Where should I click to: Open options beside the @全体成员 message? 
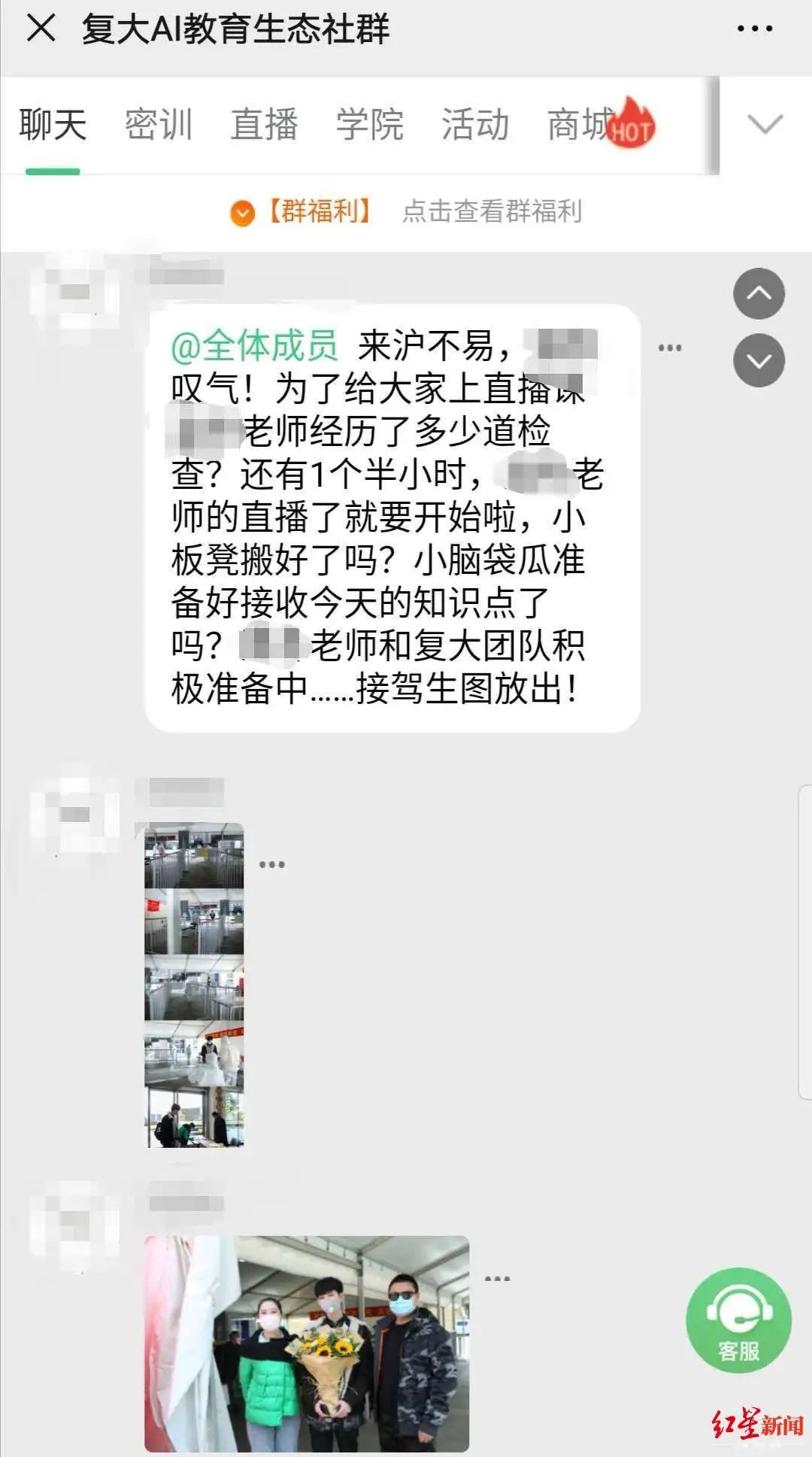point(669,348)
